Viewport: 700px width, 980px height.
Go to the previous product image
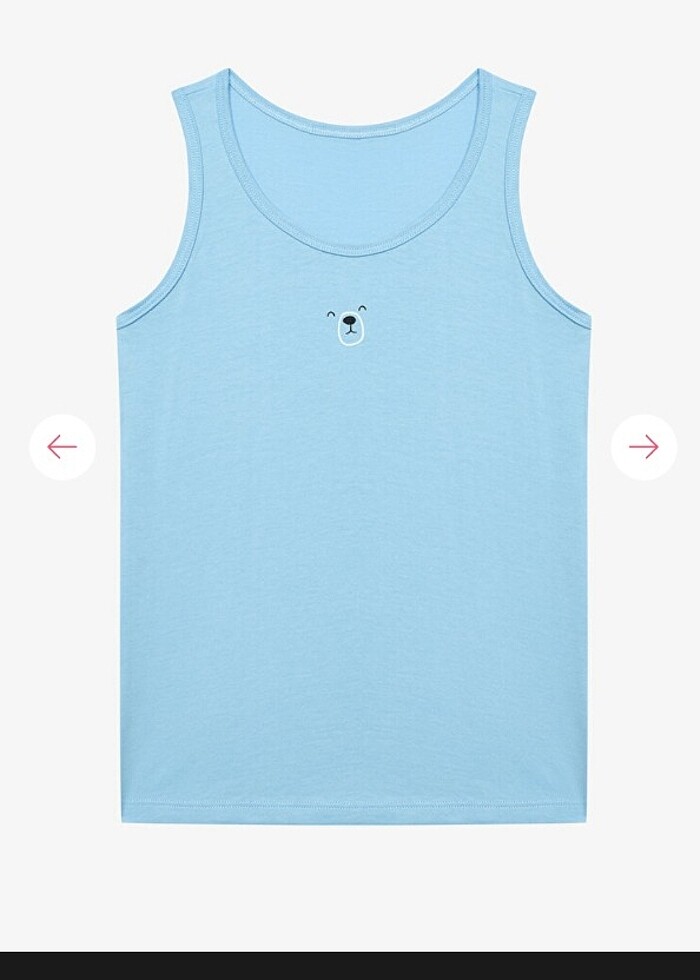[x=62, y=447]
